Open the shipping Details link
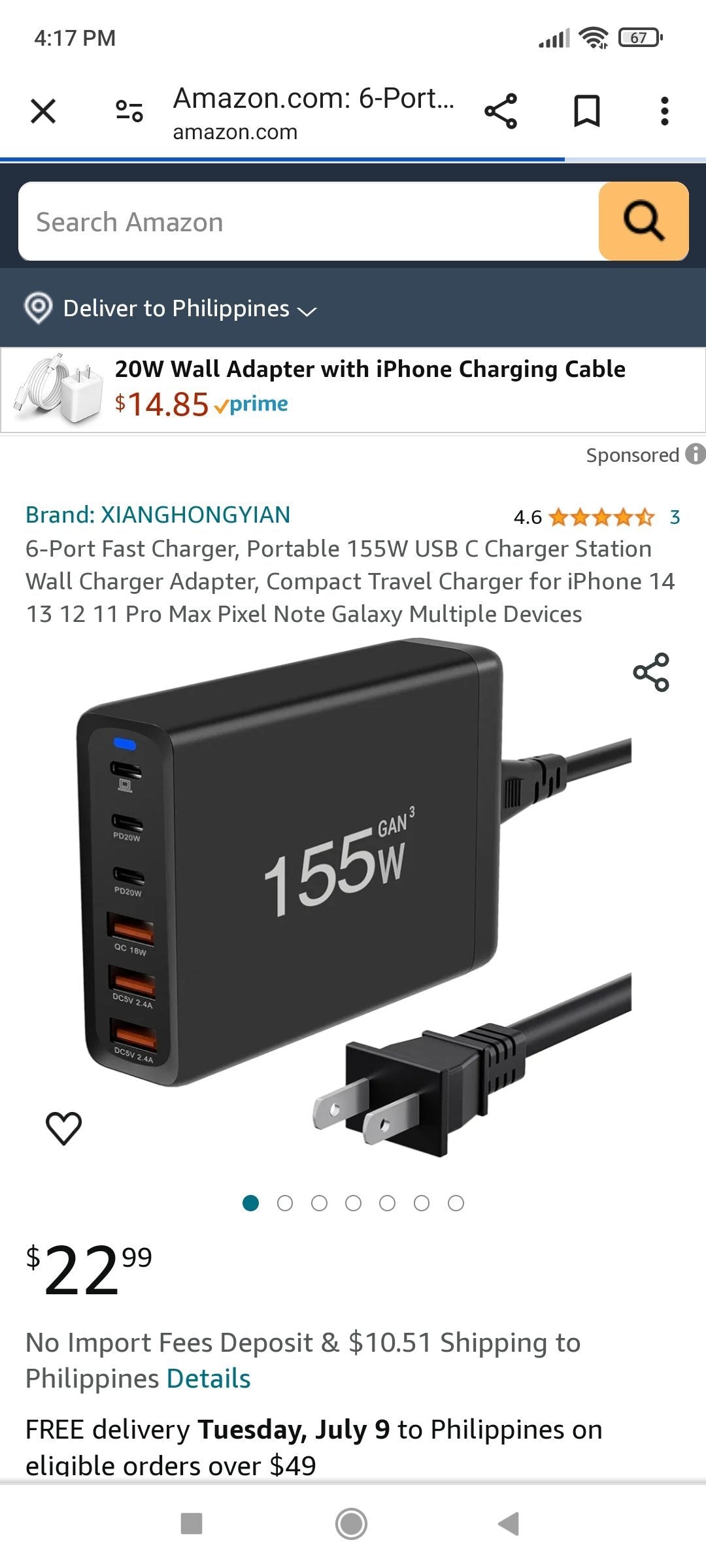 click(x=209, y=1379)
